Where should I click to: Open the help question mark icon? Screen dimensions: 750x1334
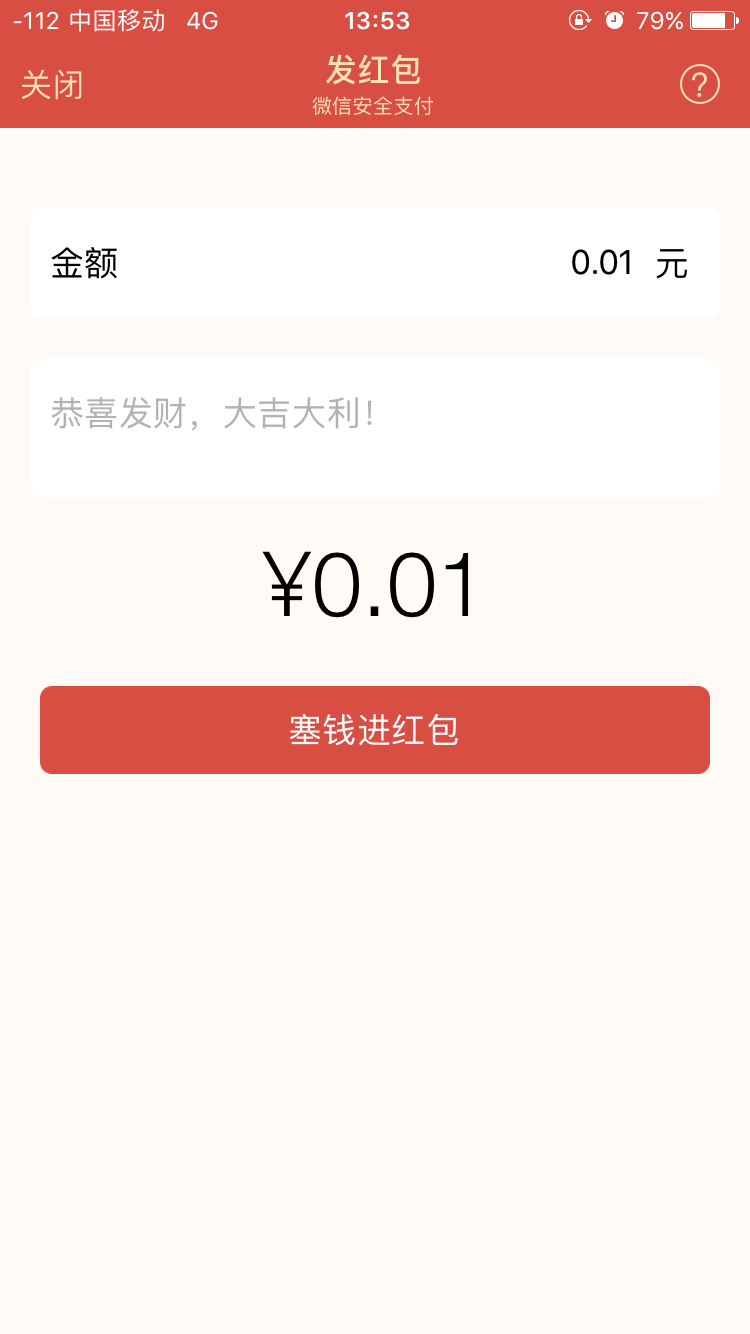click(x=699, y=84)
